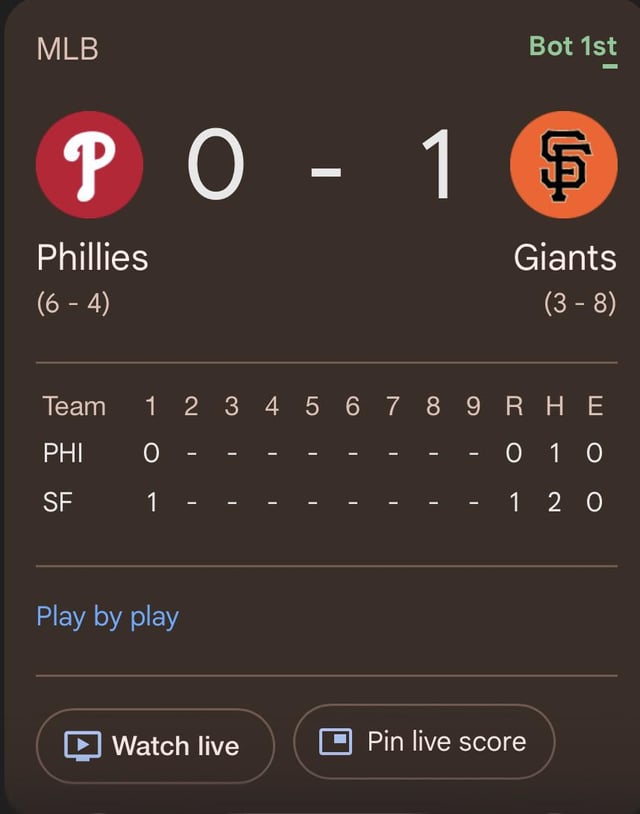640x814 pixels.
Task: Tap the Watch live button
Action: (x=155, y=746)
